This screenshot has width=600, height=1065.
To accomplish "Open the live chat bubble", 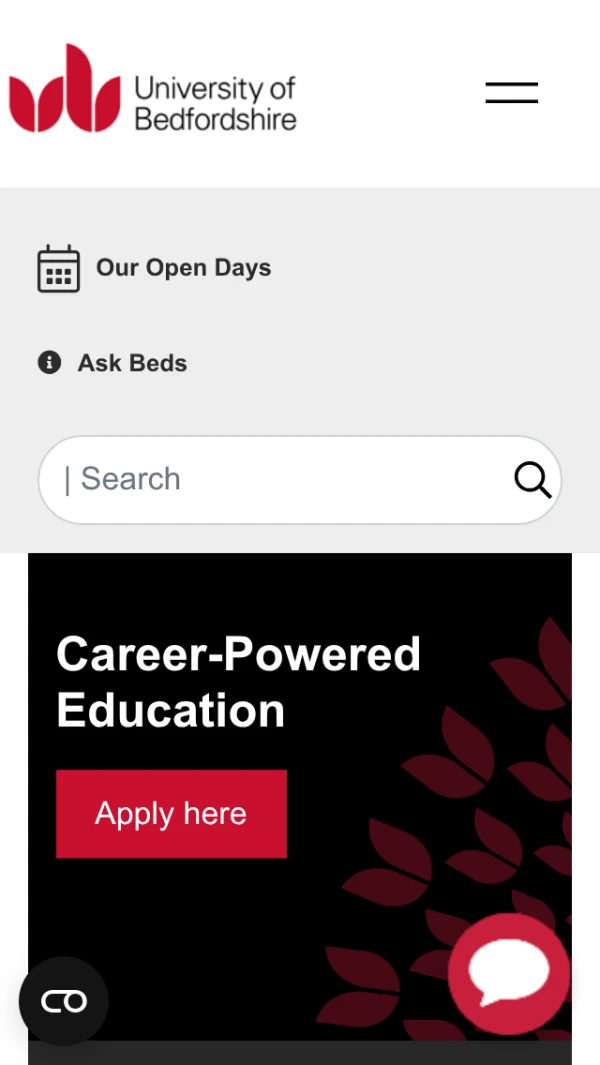I will click(508, 972).
